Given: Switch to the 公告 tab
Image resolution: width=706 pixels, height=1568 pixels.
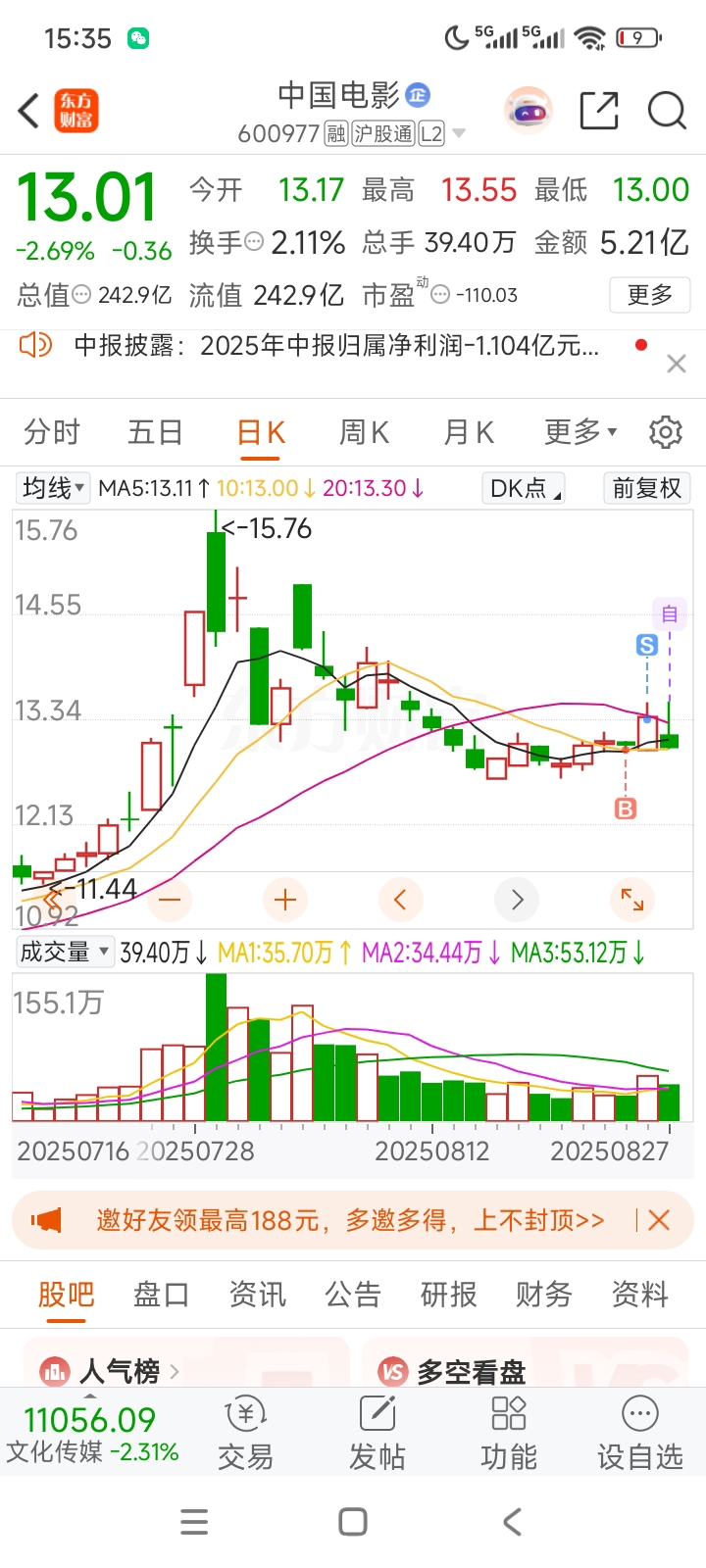Looking at the screenshot, I should tap(353, 1295).
